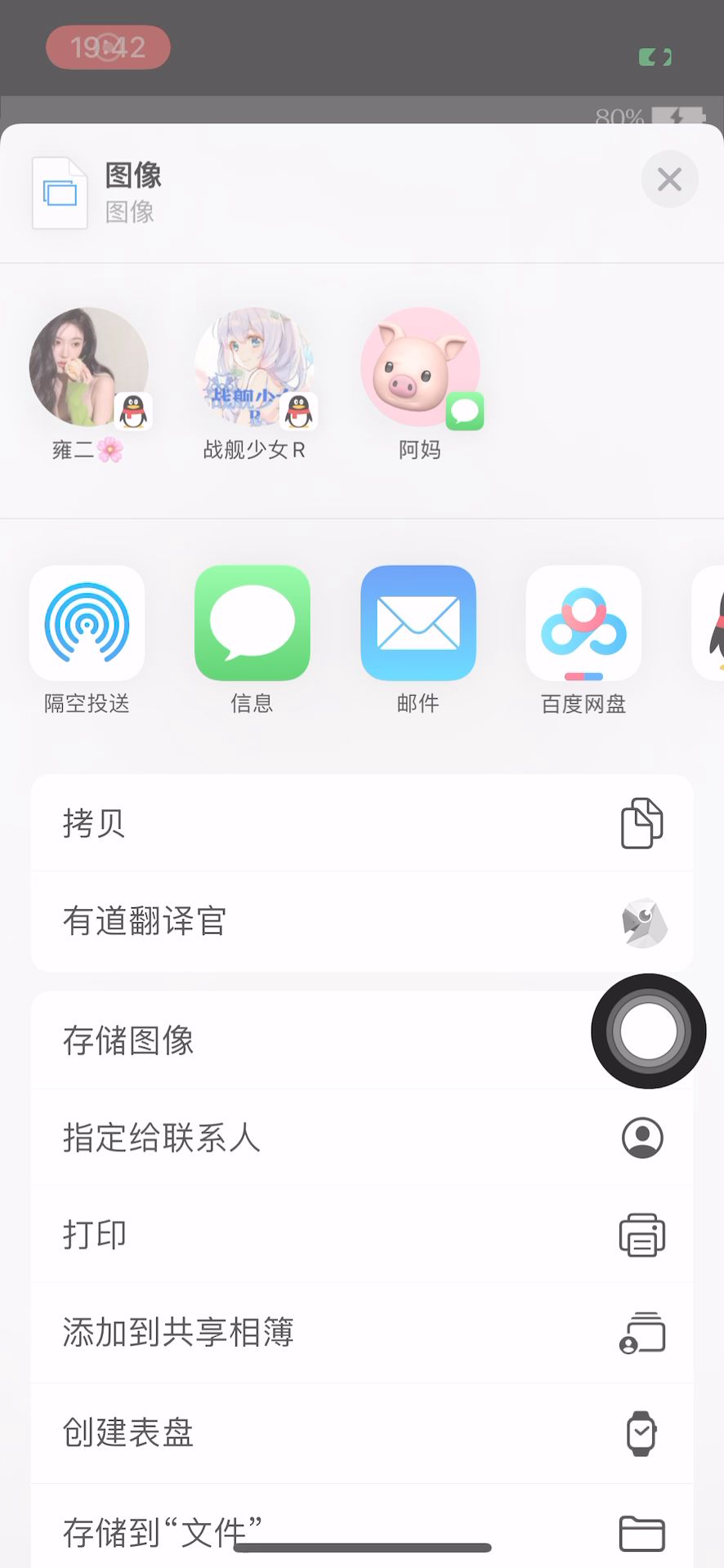Select 指定给联系人
Viewport: 724px width, 1568px height.
point(362,1138)
